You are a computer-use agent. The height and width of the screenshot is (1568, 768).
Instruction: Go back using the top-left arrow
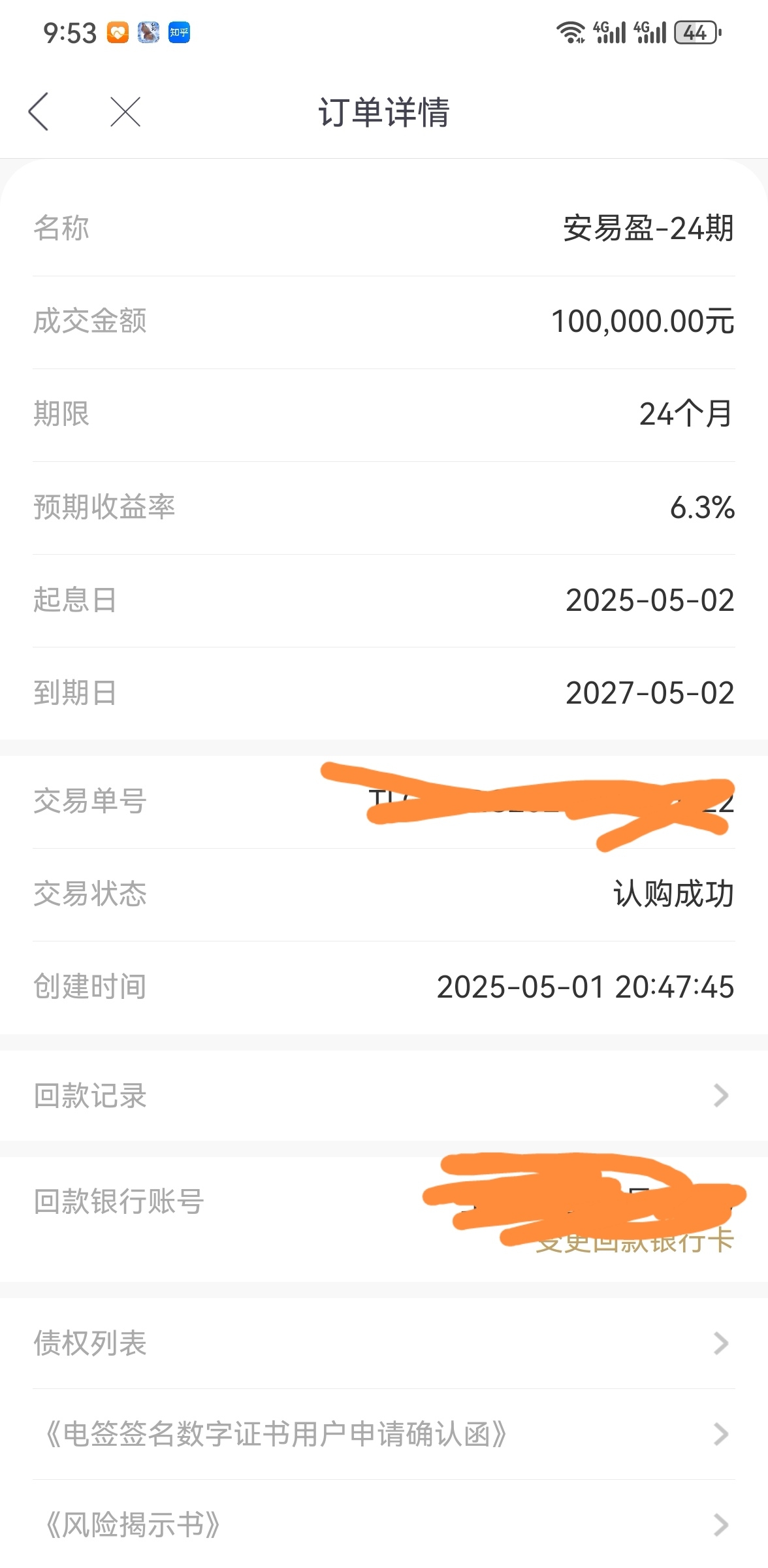click(39, 112)
